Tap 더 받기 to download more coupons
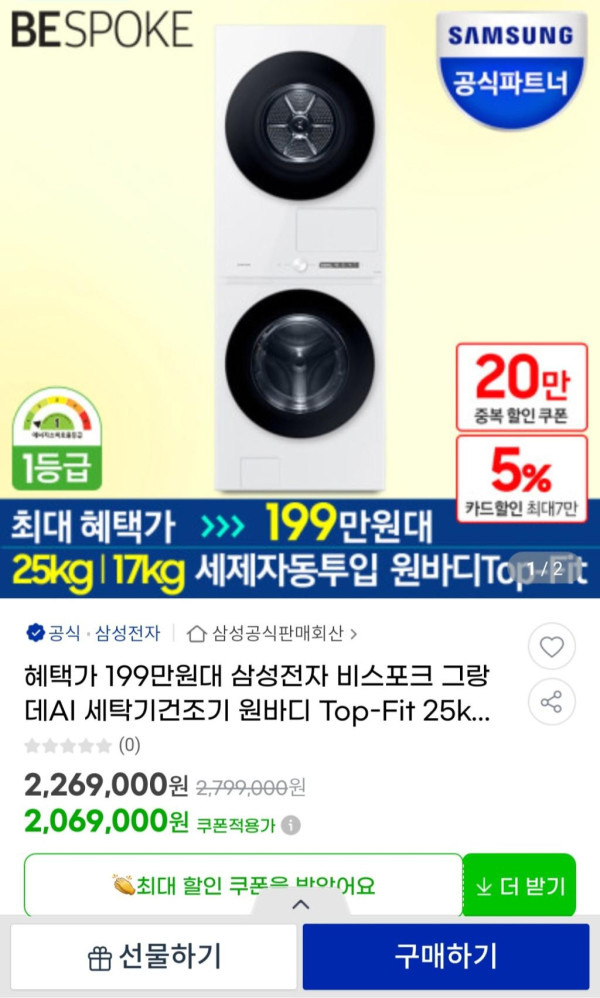The width and height of the screenshot is (600, 998). 519,885
